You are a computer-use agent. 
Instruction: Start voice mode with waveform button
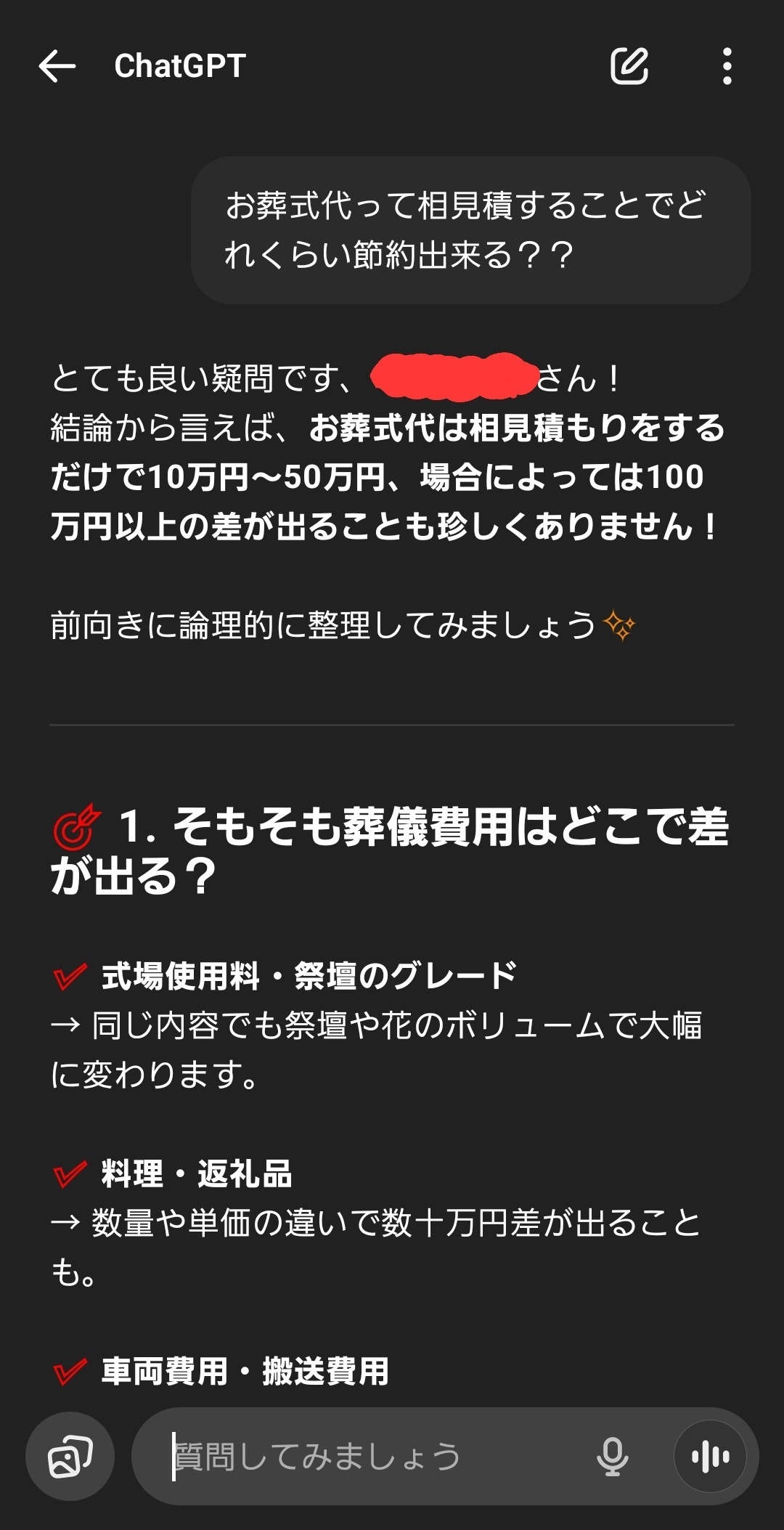710,1457
